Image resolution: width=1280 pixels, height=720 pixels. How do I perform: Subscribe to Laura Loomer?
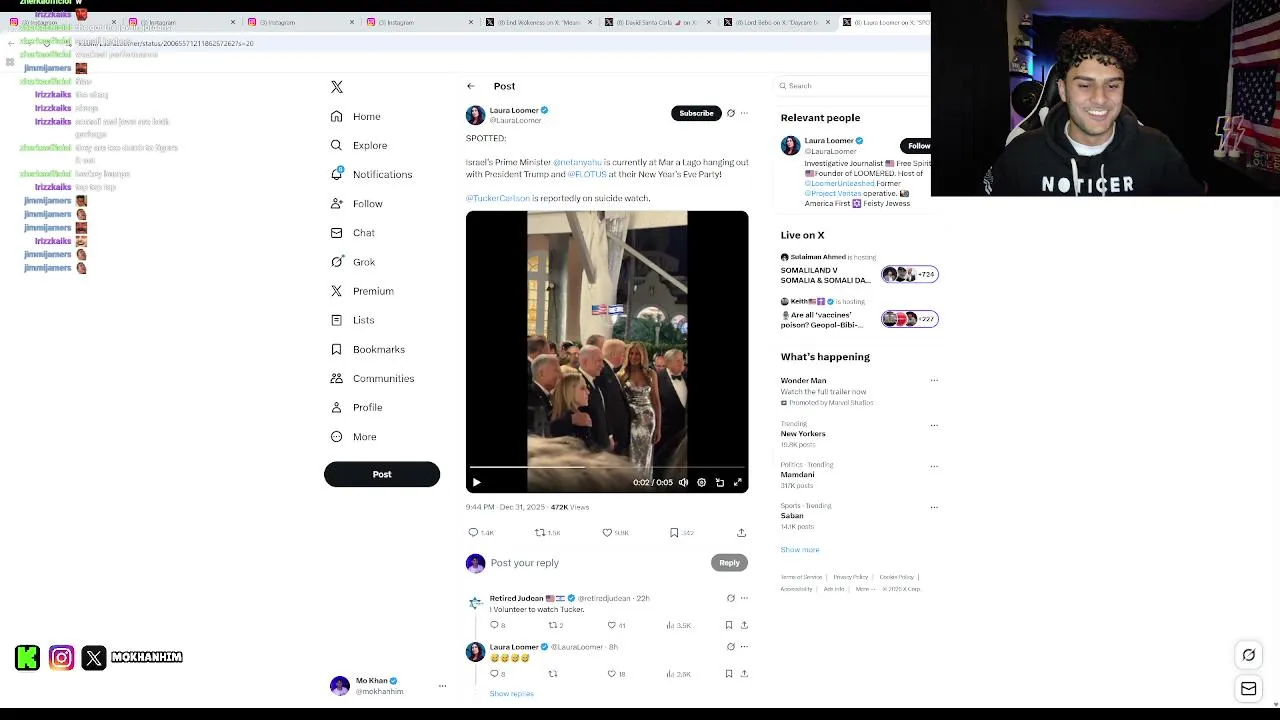tap(696, 113)
